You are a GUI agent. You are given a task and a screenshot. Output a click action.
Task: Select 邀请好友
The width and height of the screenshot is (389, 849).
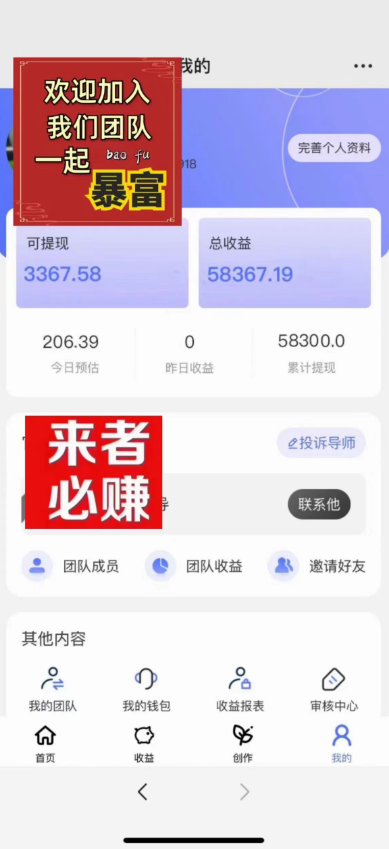[x=317, y=566]
